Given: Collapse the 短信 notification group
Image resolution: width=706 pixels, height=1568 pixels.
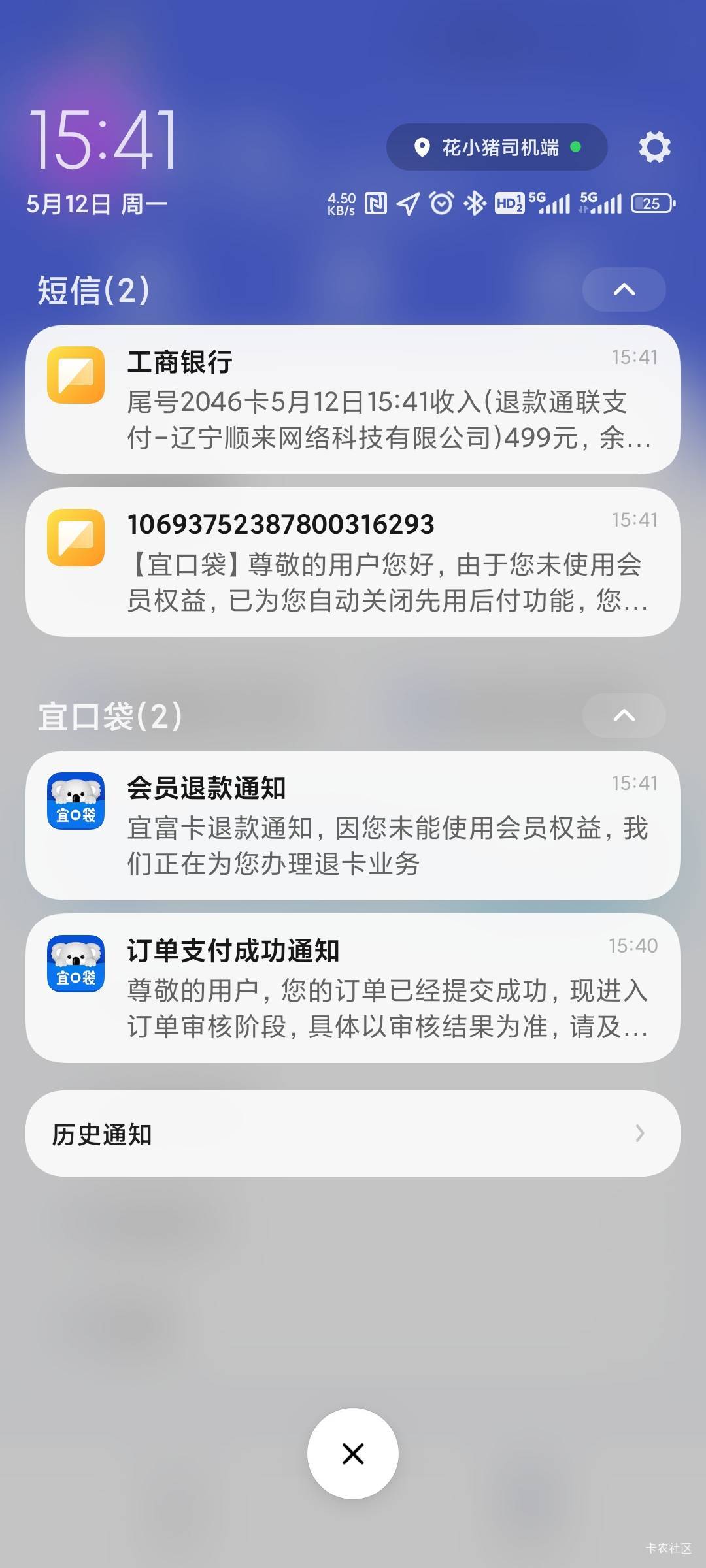Looking at the screenshot, I should (x=624, y=289).
